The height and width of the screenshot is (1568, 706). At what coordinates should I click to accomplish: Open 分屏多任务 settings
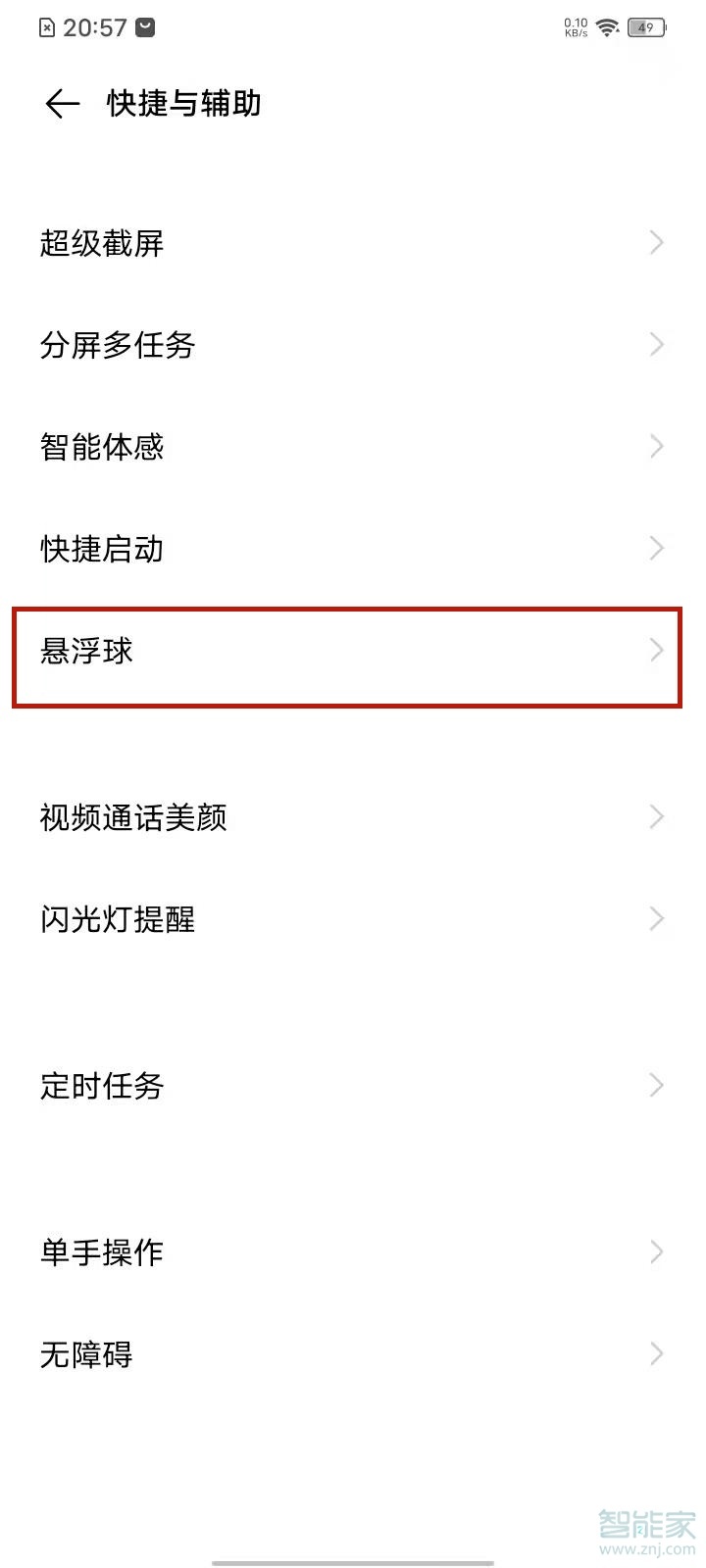(352, 345)
